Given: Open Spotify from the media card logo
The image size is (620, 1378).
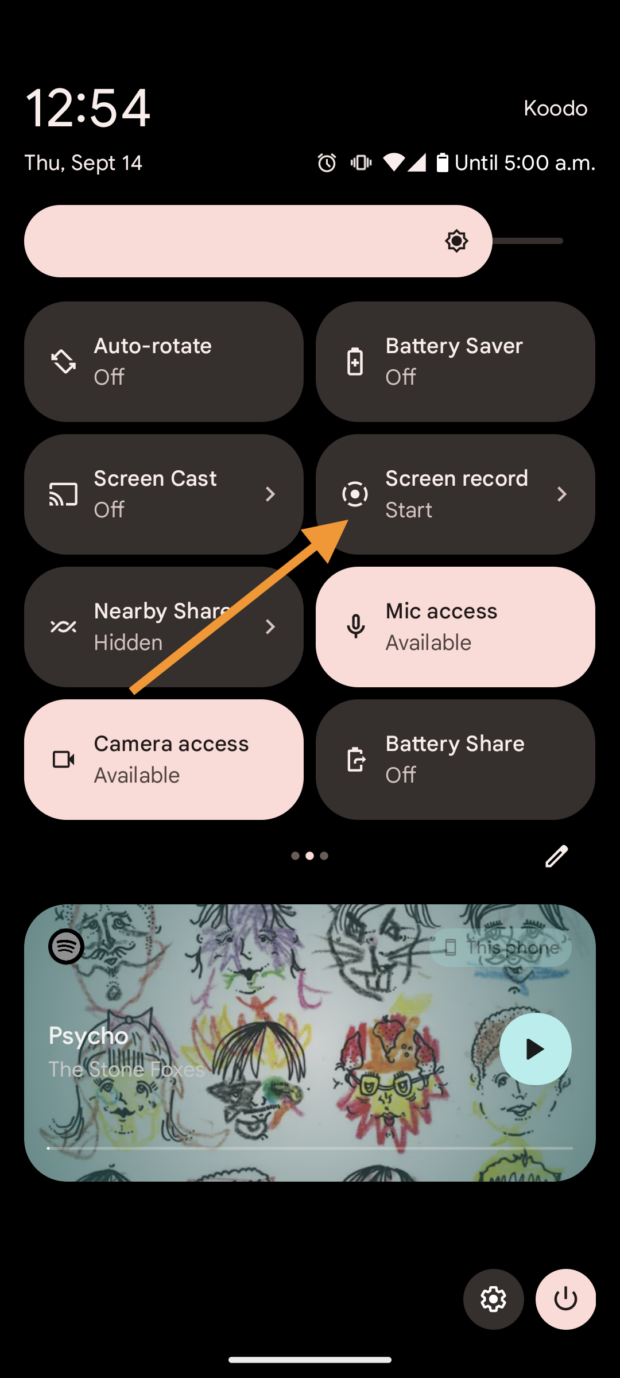Looking at the screenshot, I should (x=67, y=945).
